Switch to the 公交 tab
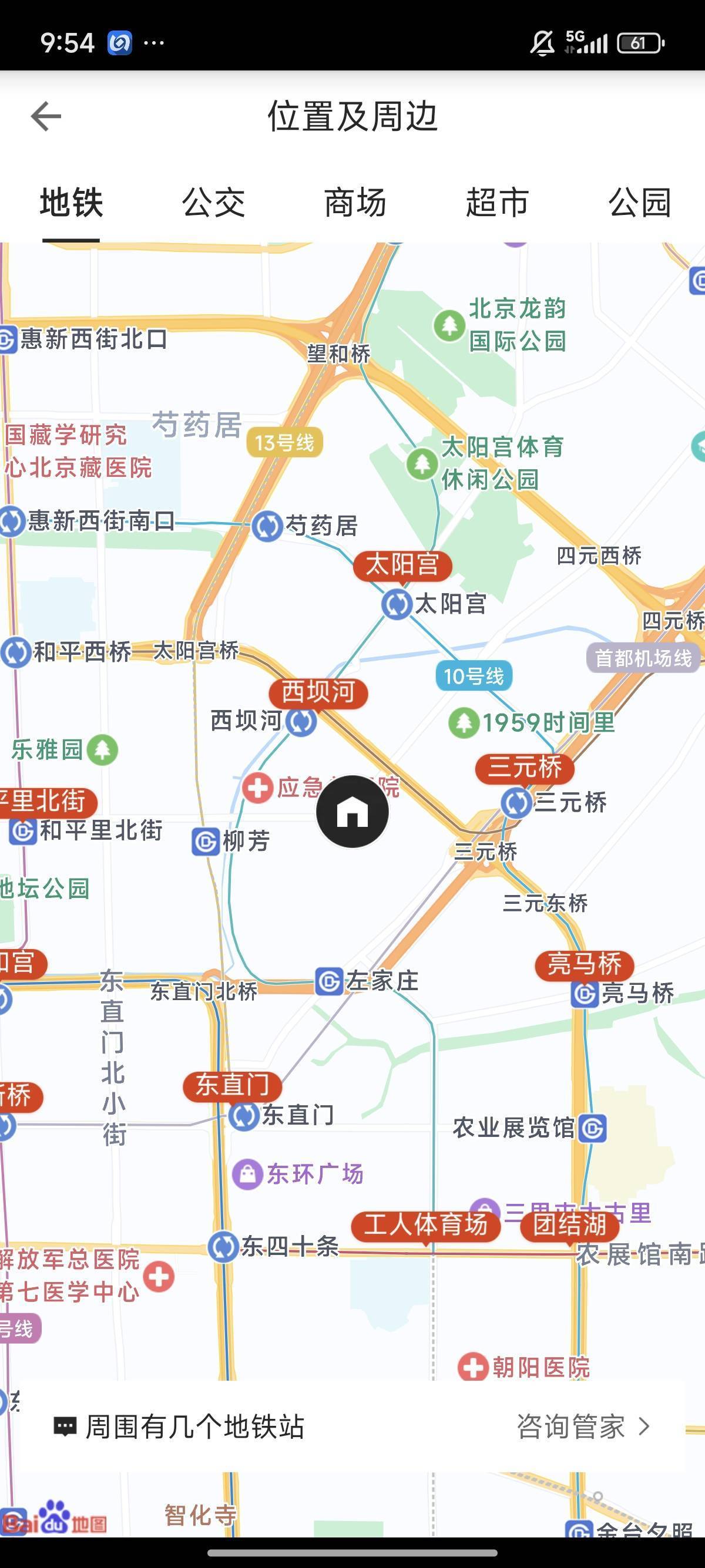The width and height of the screenshot is (705, 1568). pos(213,203)
